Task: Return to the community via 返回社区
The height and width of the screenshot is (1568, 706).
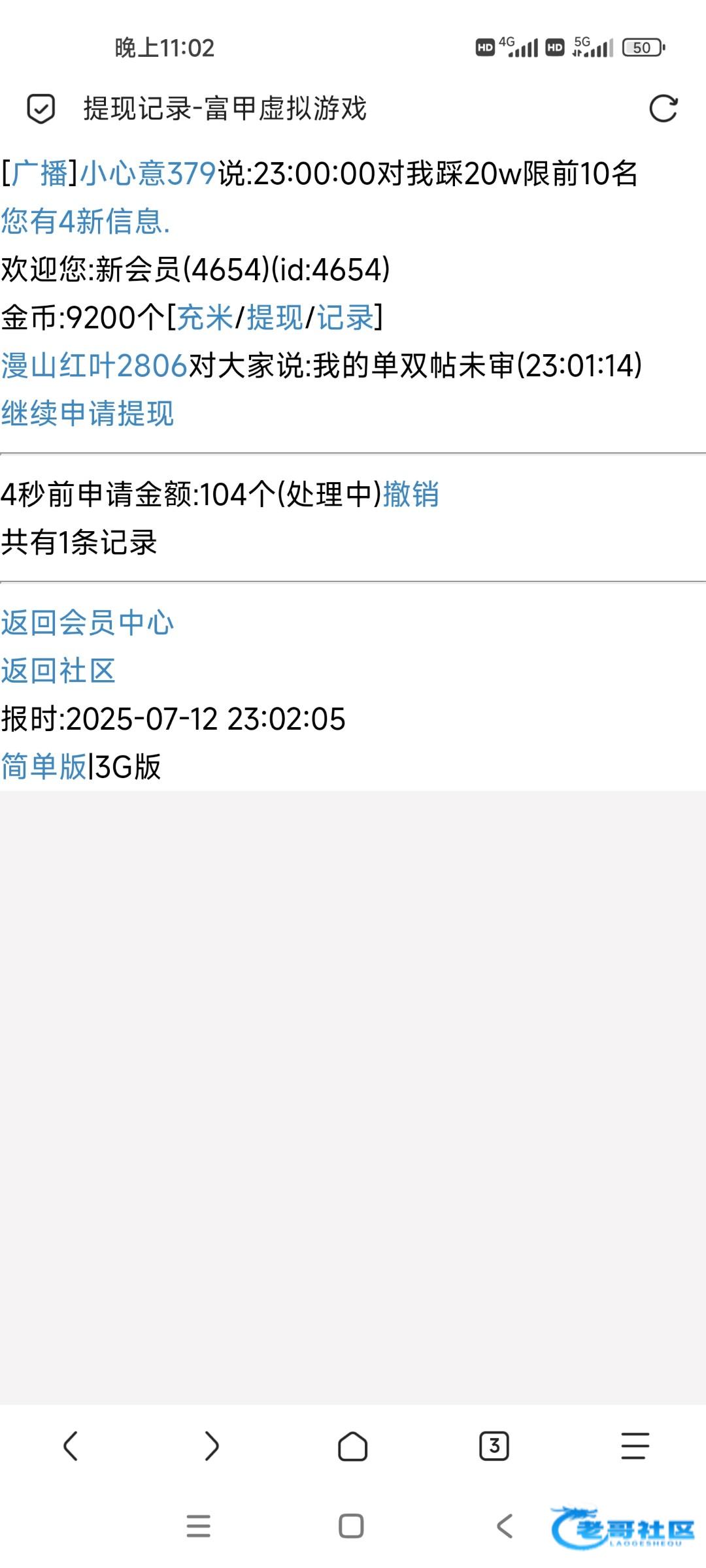Action: [x=58, y=671]
